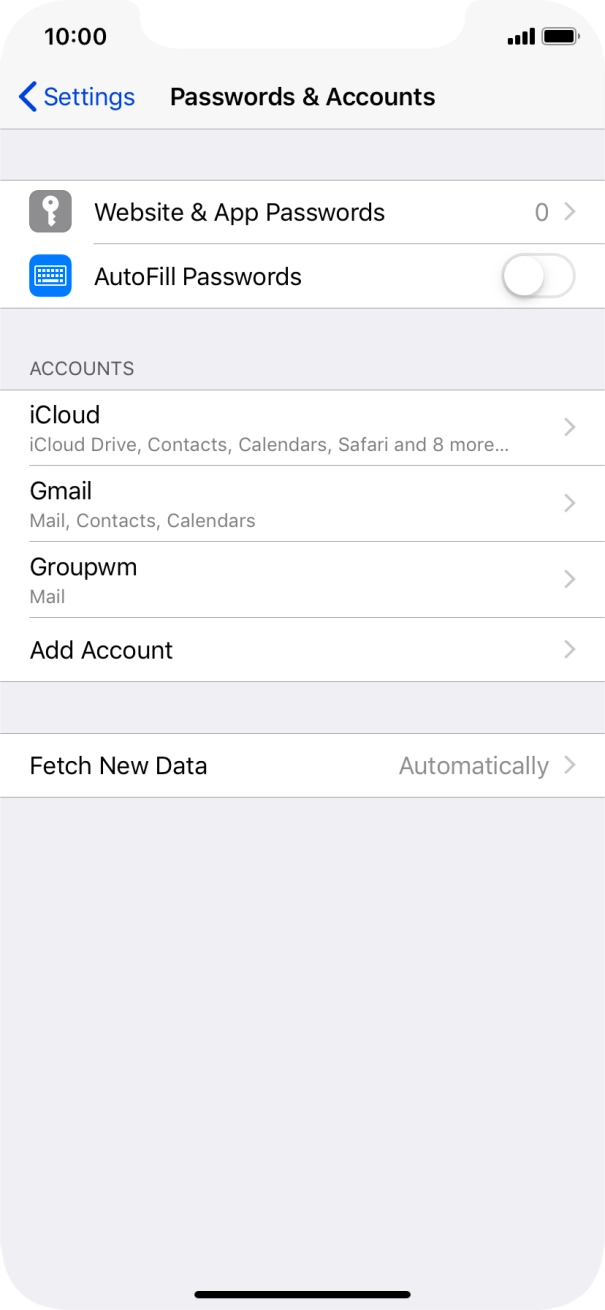Open Fetch New Data options
The image size is (605, 1310).
(302, 766)
